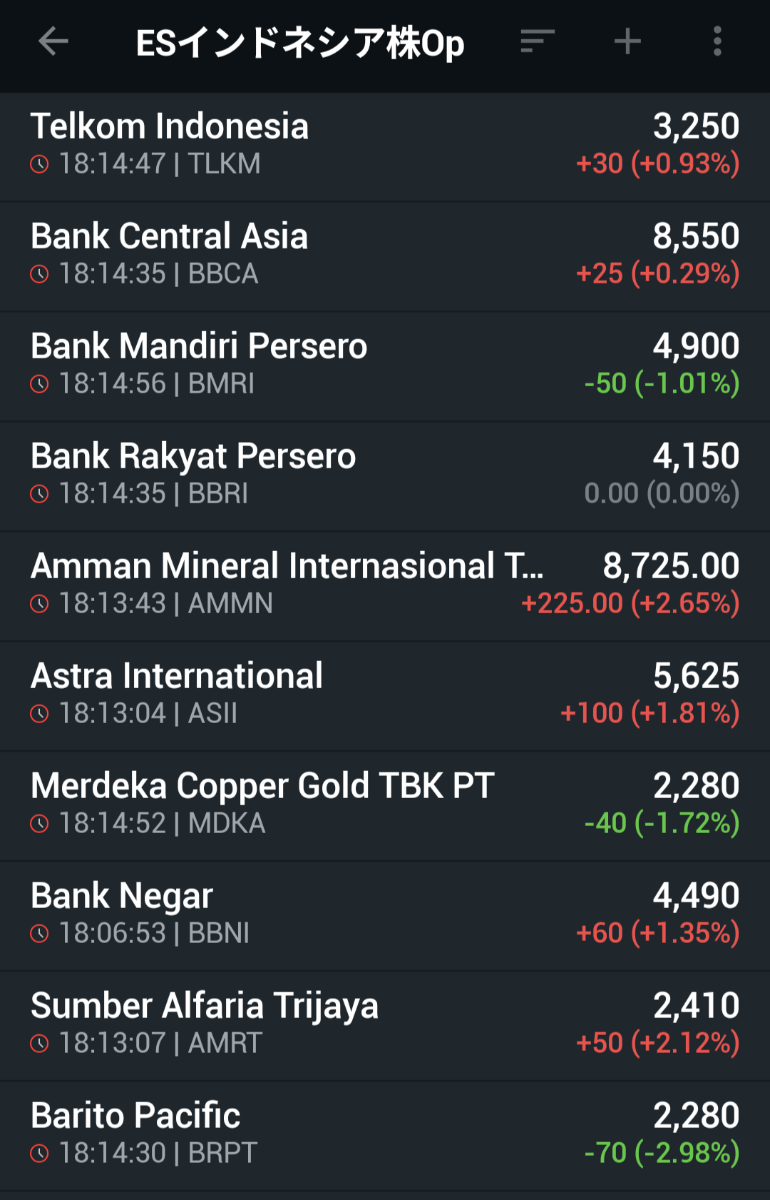Viewport: 770px width, 1200px height.
Task: Open the overflow menu
Action: [717, 42]
